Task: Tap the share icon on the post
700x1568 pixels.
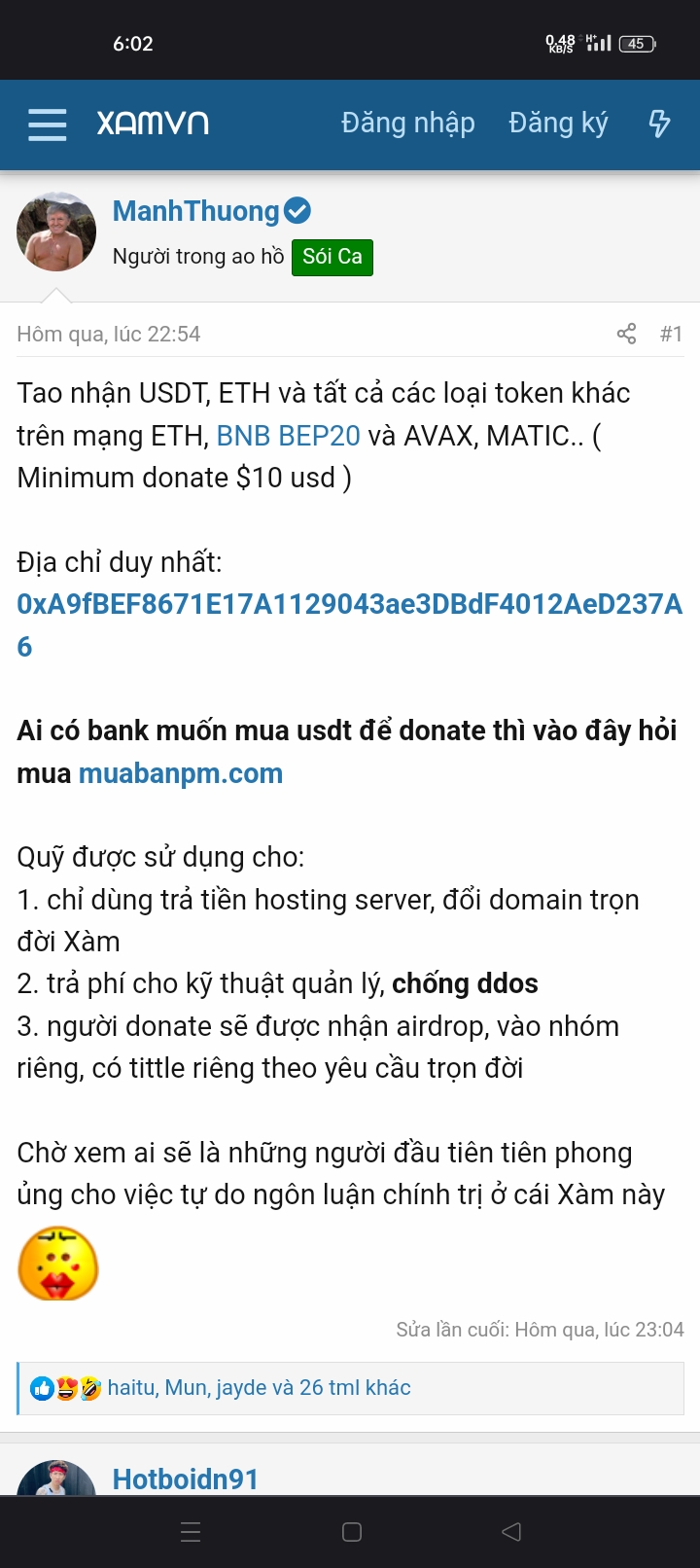Action: 626,332
